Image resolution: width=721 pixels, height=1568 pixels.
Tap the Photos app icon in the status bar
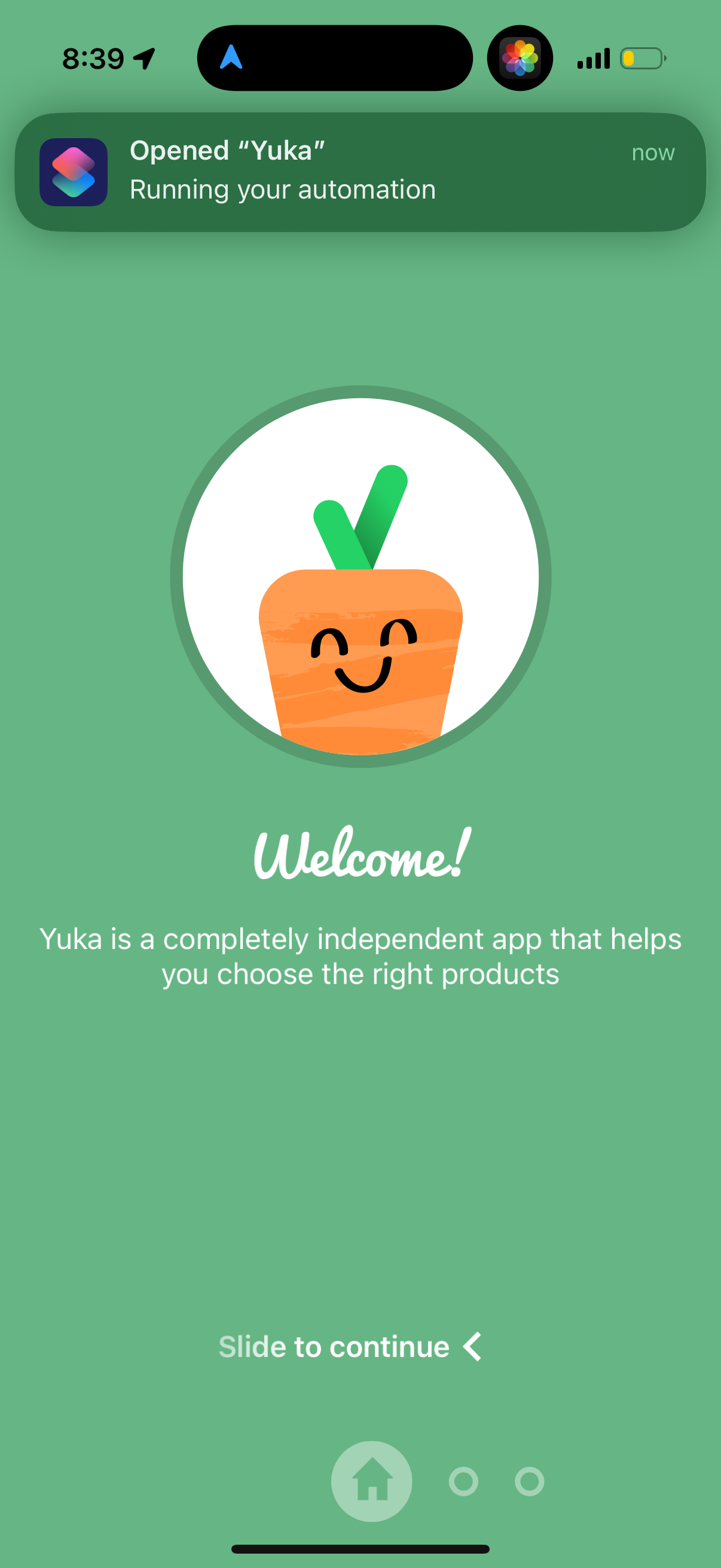pyautogui.click(x=520, y=58)
